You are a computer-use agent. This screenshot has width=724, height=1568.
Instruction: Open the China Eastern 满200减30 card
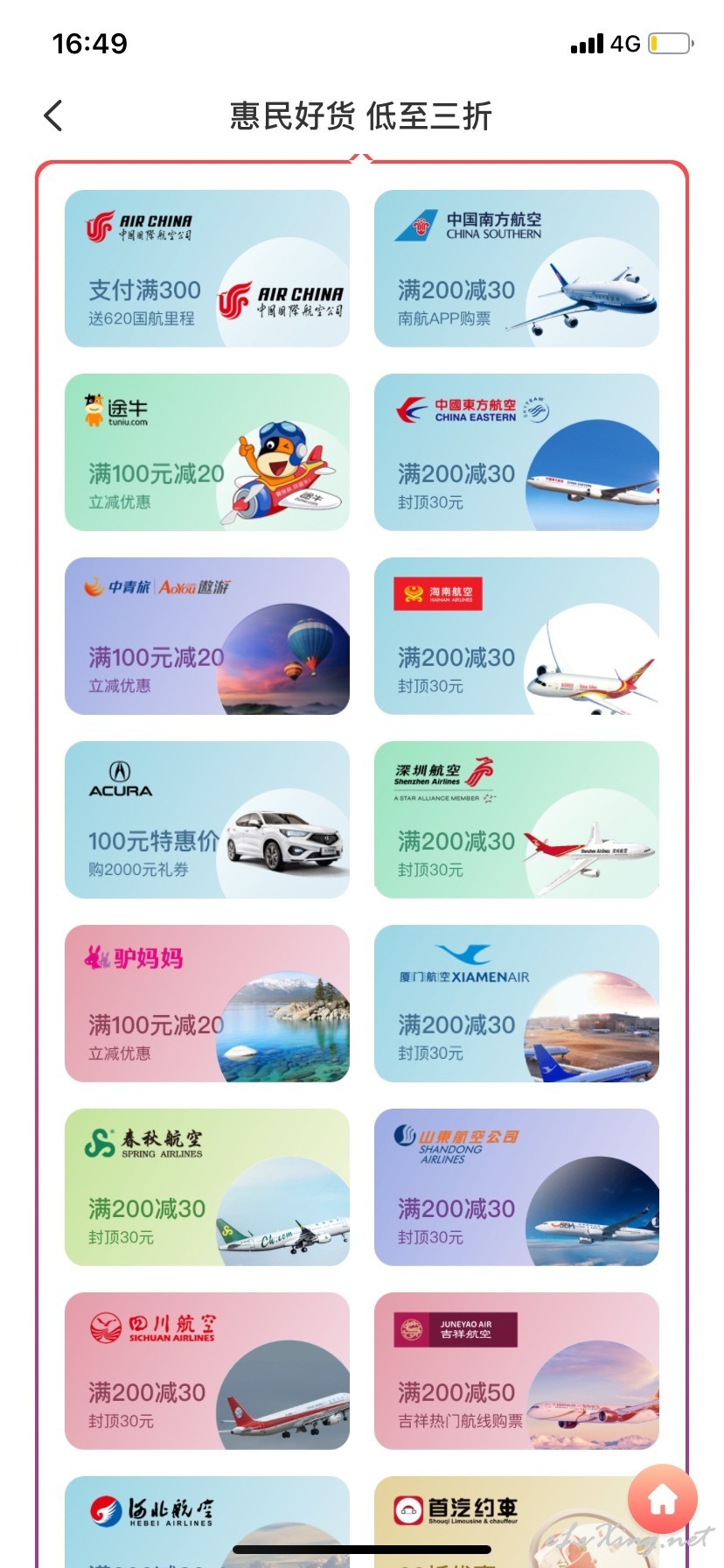pyautogui.click(x=517, y=452)
